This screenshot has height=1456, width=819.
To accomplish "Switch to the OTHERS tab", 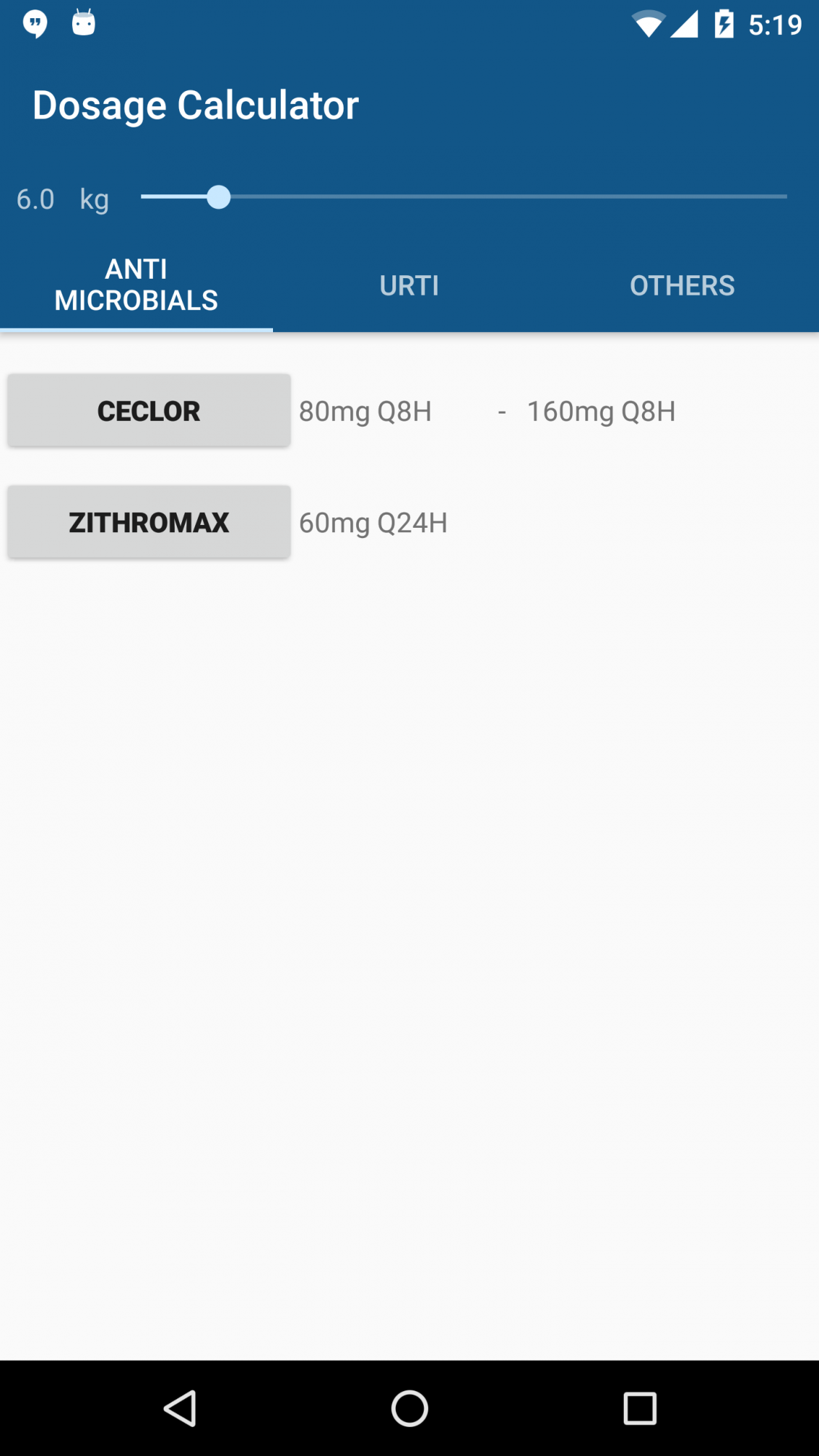I will click(x=682, y=285).
